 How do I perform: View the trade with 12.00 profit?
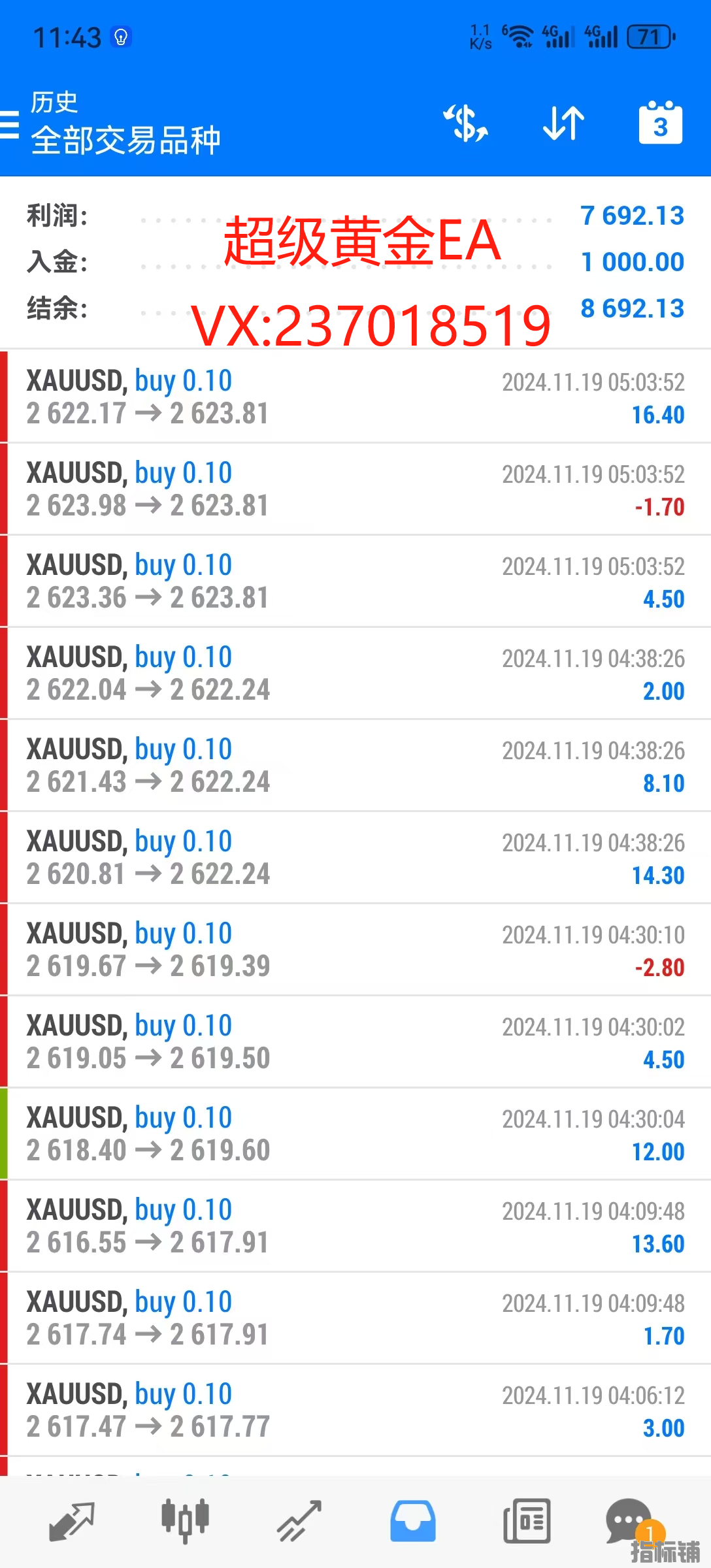[x=355, y=1134]
